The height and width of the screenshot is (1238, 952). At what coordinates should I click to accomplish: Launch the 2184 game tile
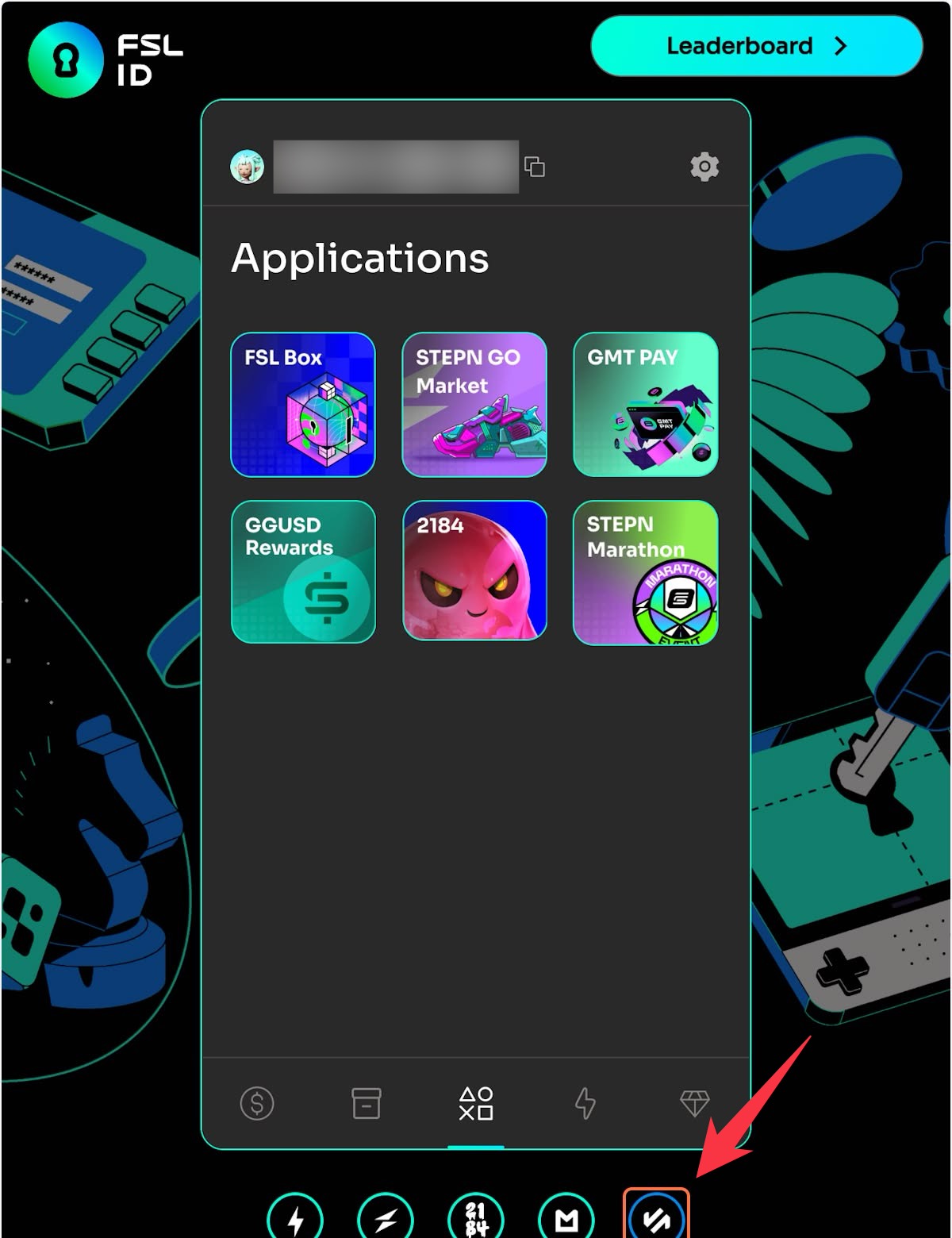pos(474,571)
